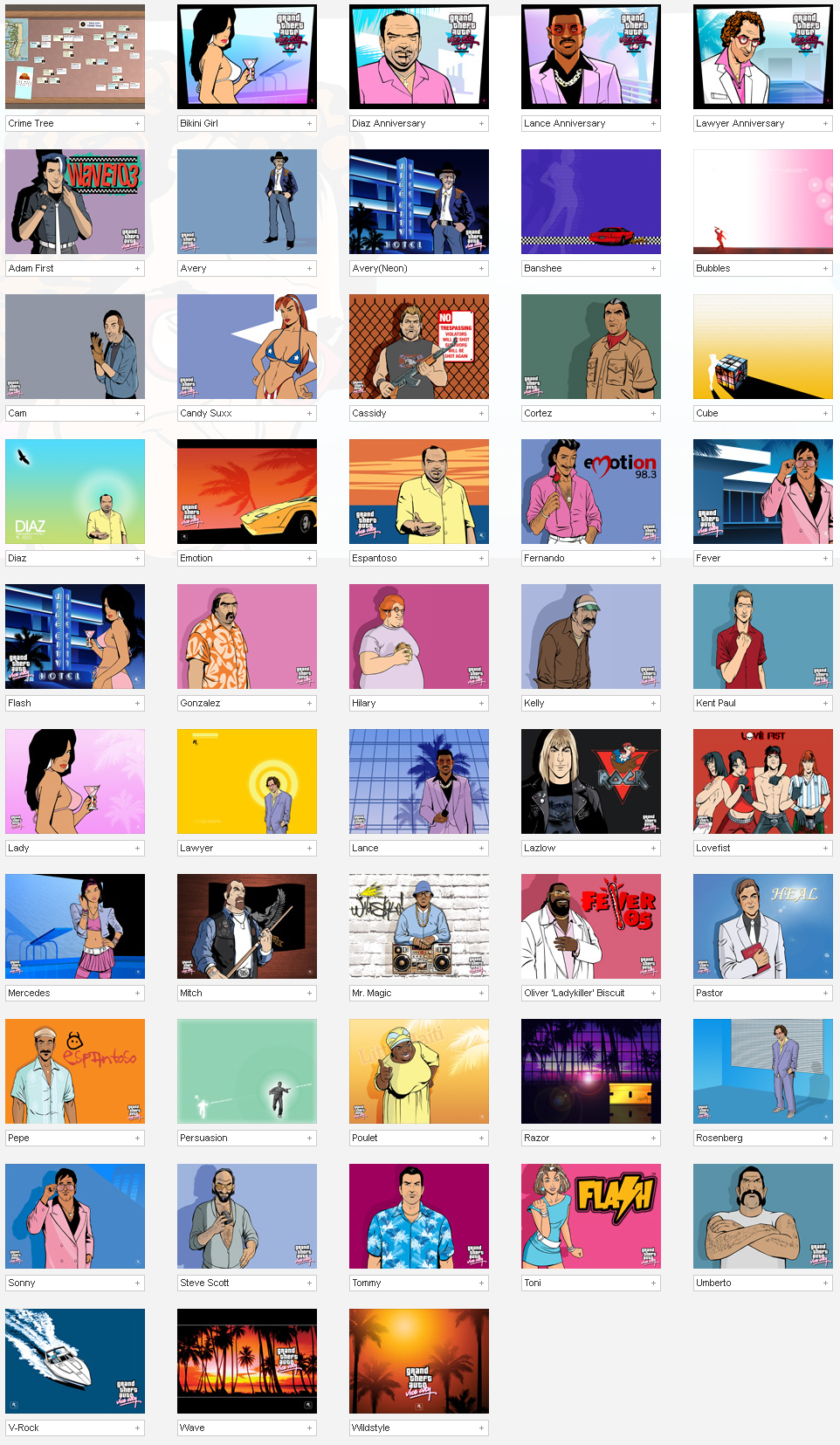Expand the plus beside V-Rock label
This screenshot has height=1445, width=840.
coord(137,1428)
